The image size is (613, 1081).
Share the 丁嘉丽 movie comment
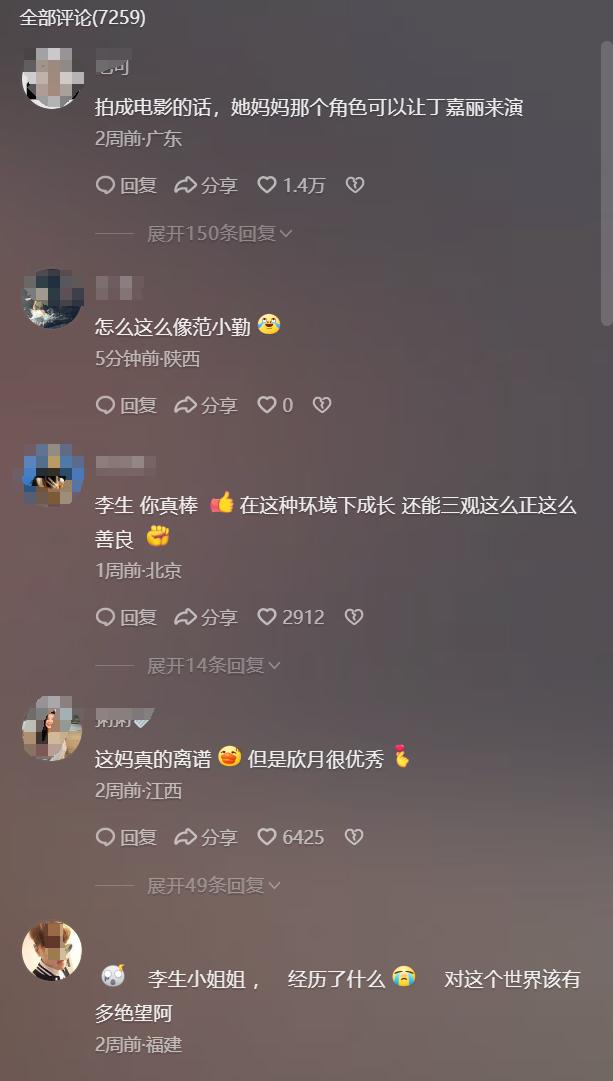click(206, 185)
